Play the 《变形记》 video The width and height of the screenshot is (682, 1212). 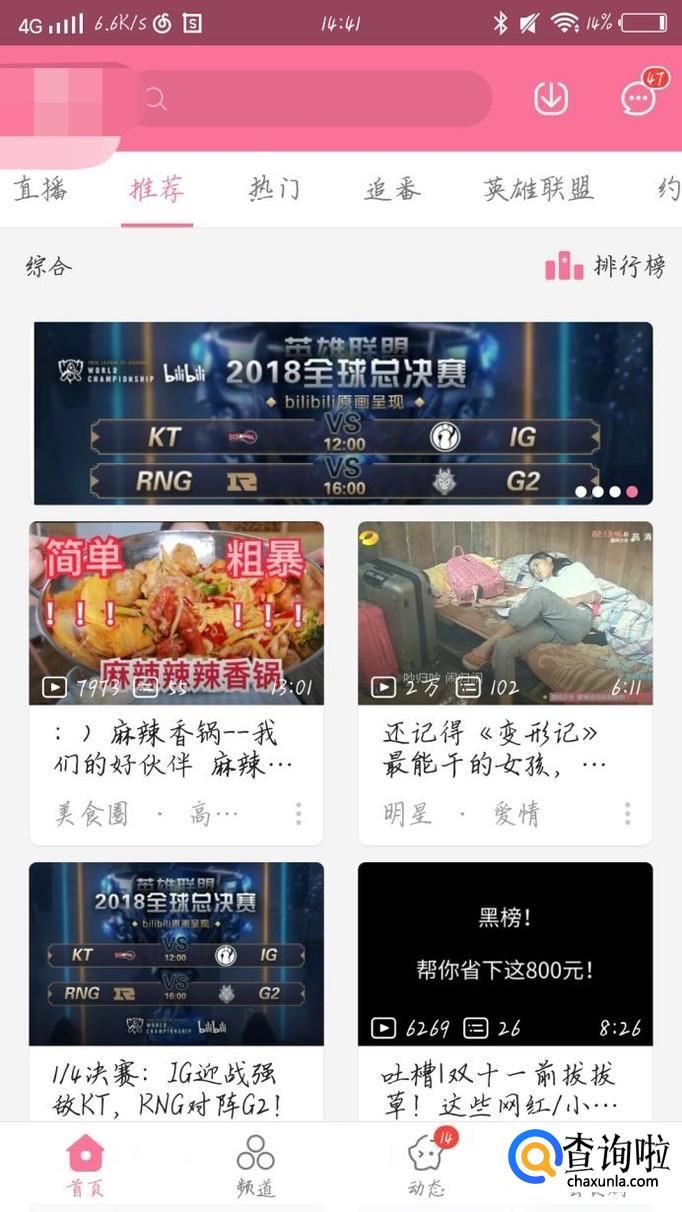tap(505, 612)
